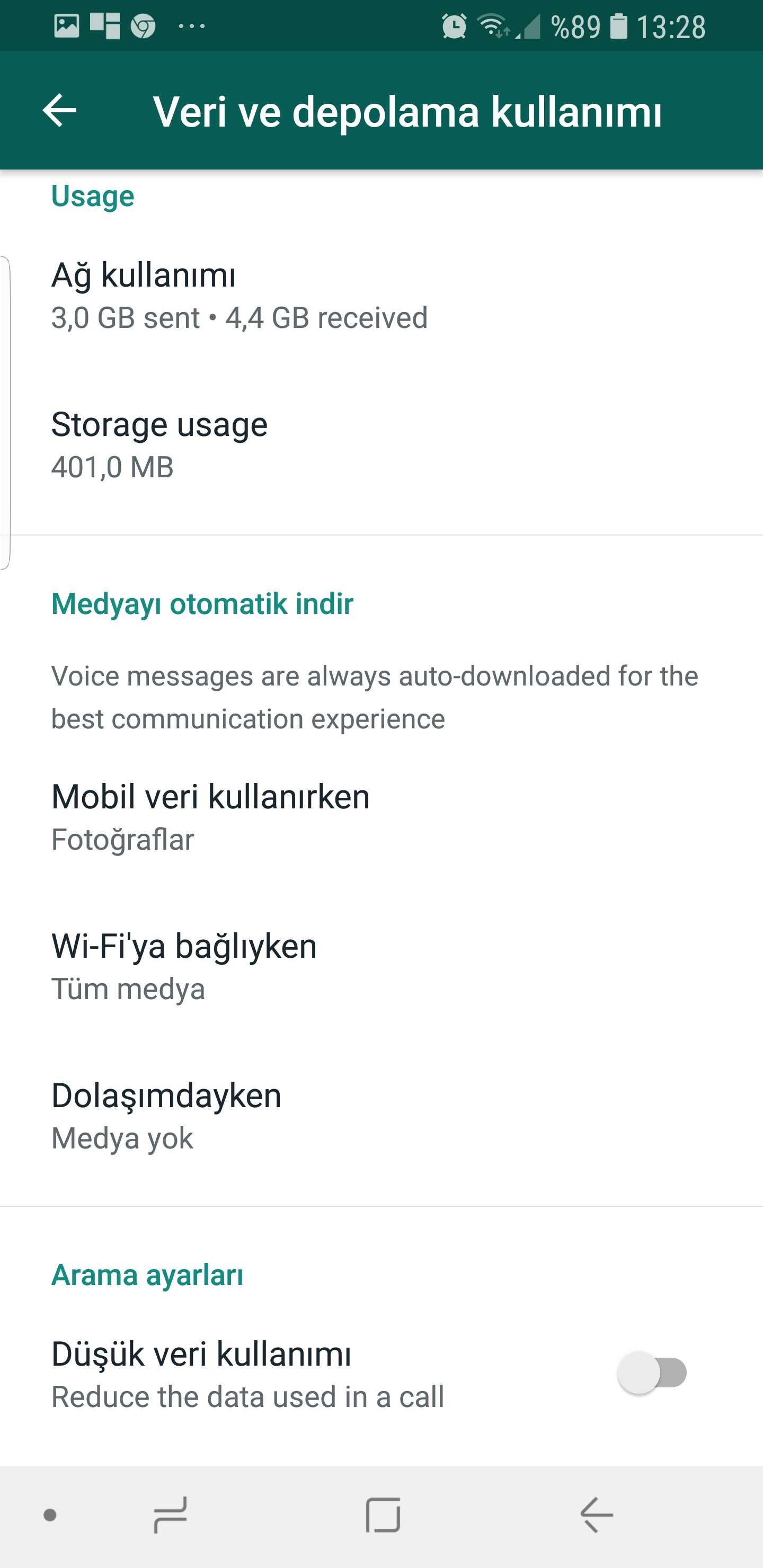Screen dimensions: 763x1568
Task: Open Dolaşımdayken roaming download options
Action: 381,1116
